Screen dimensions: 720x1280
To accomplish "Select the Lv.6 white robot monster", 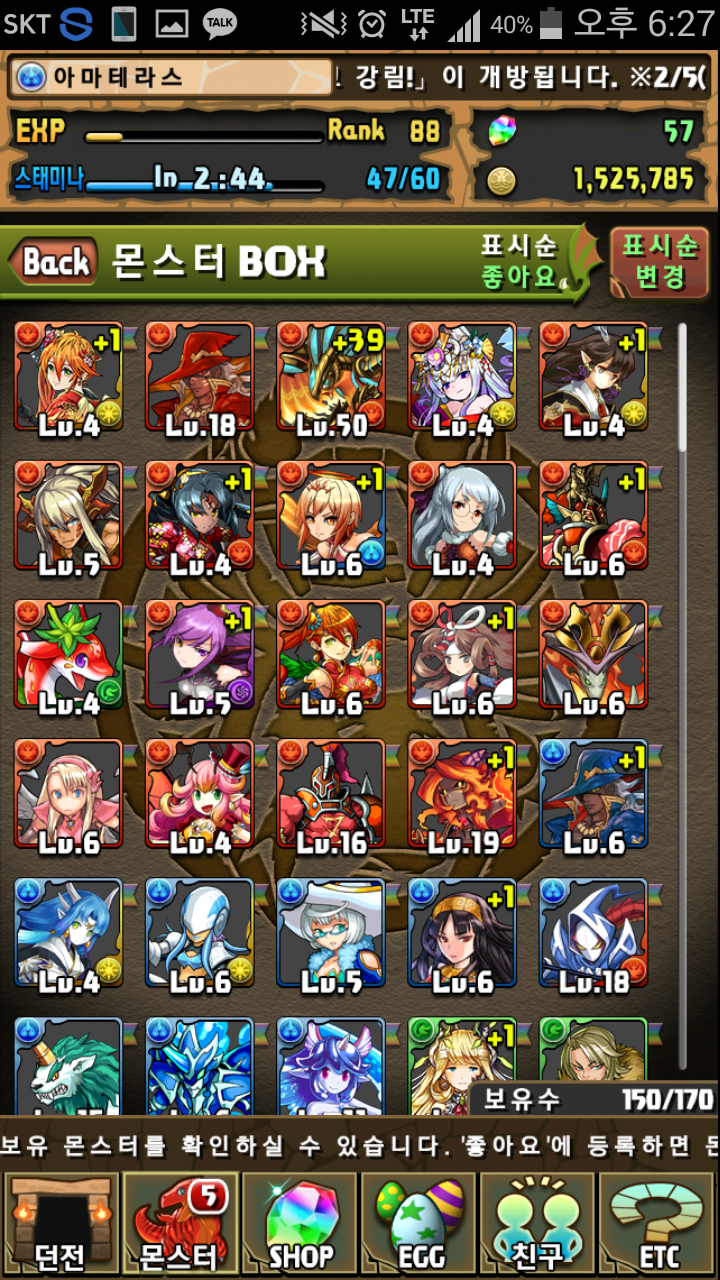I will pyautogui.click(x=200, y=937).
